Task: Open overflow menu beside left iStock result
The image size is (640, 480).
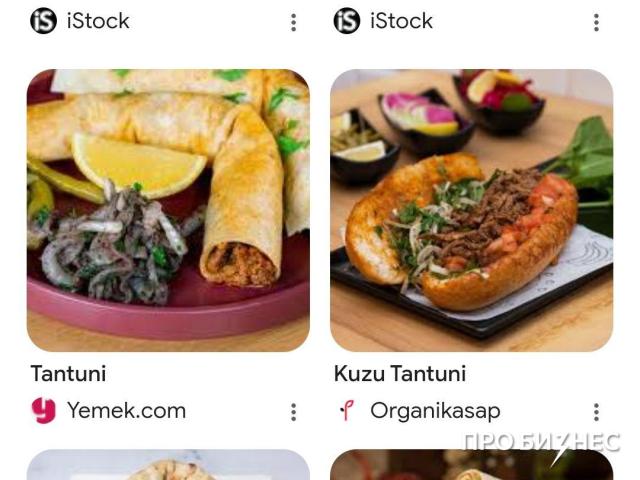Action: [293, 22]
